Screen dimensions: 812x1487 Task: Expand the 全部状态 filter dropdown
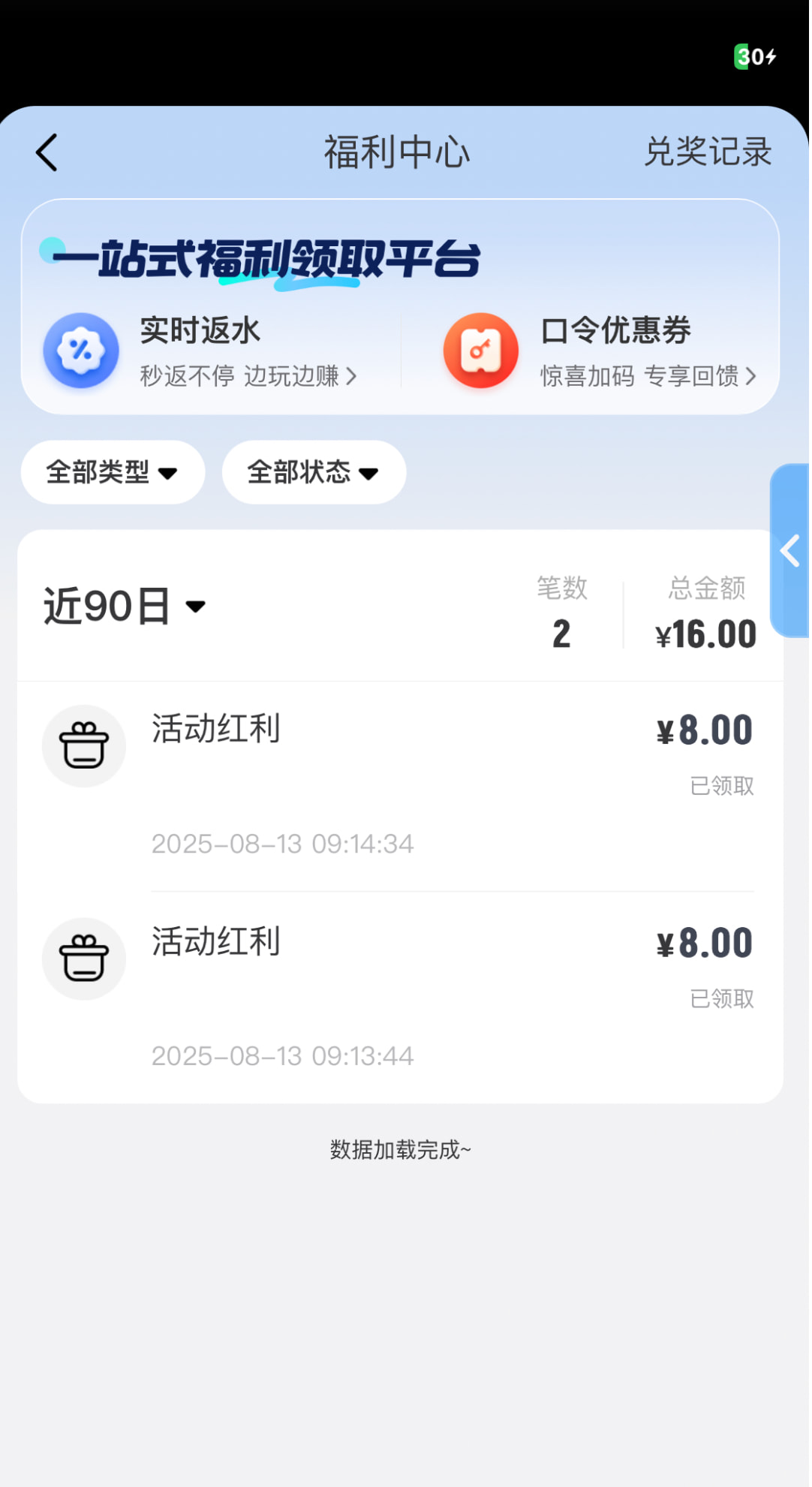314,472
